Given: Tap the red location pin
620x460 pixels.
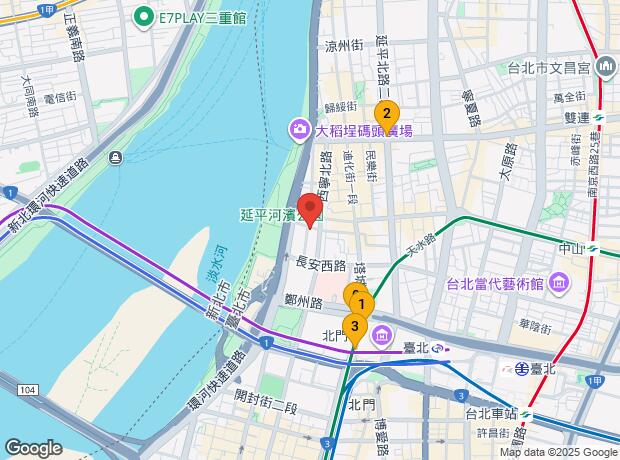Looking at the screenshot, I should tap(310, 208).
